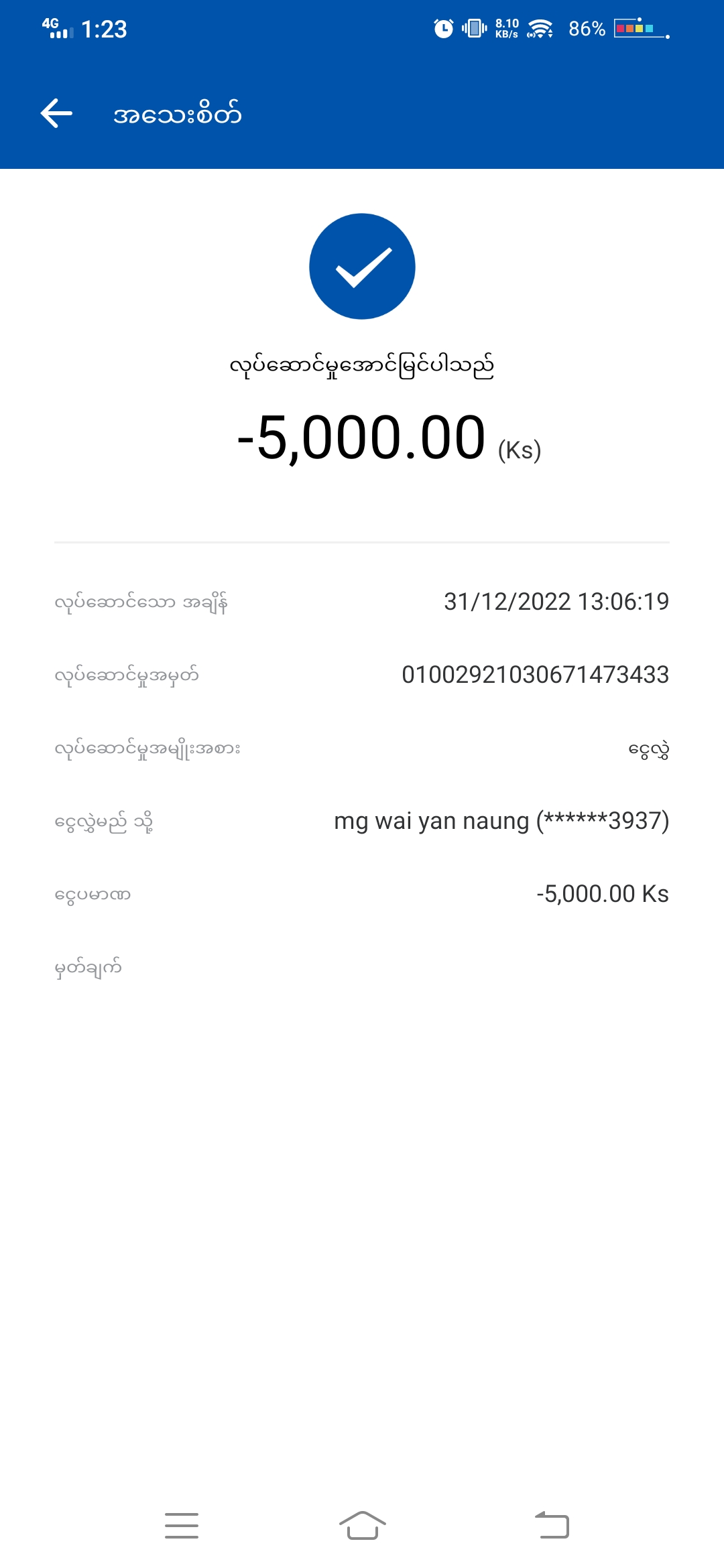Open the system recent apps menu
The width and height of the screenshot is (724, 1568).
click(182, 1526)
